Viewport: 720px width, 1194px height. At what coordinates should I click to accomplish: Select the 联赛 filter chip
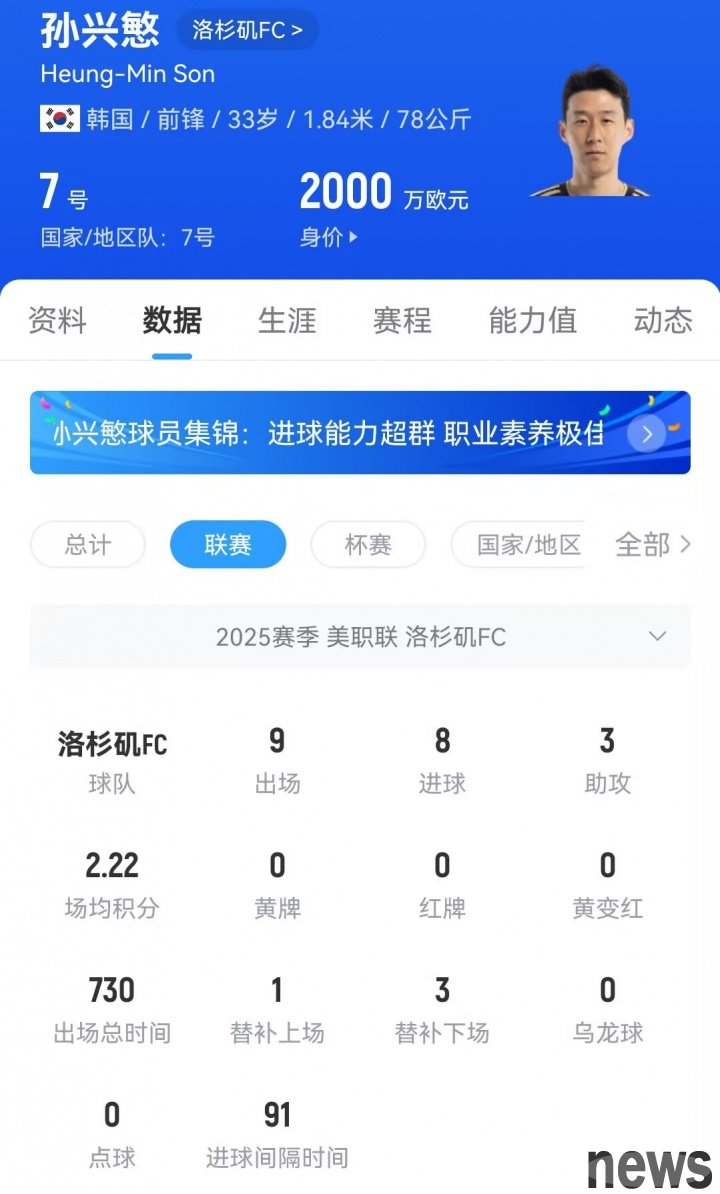[x=228, y=545]
